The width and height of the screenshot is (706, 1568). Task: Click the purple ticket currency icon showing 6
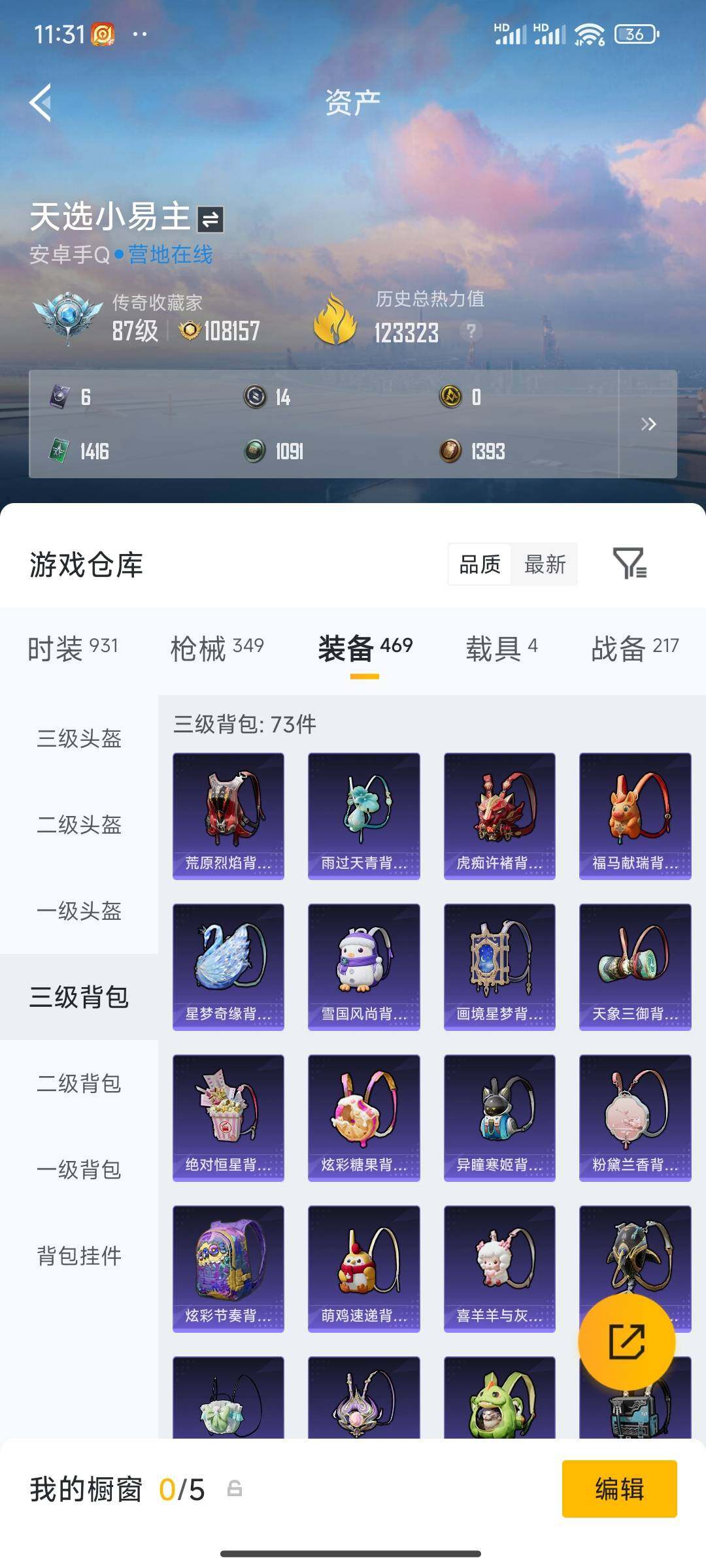coord(58,397)
